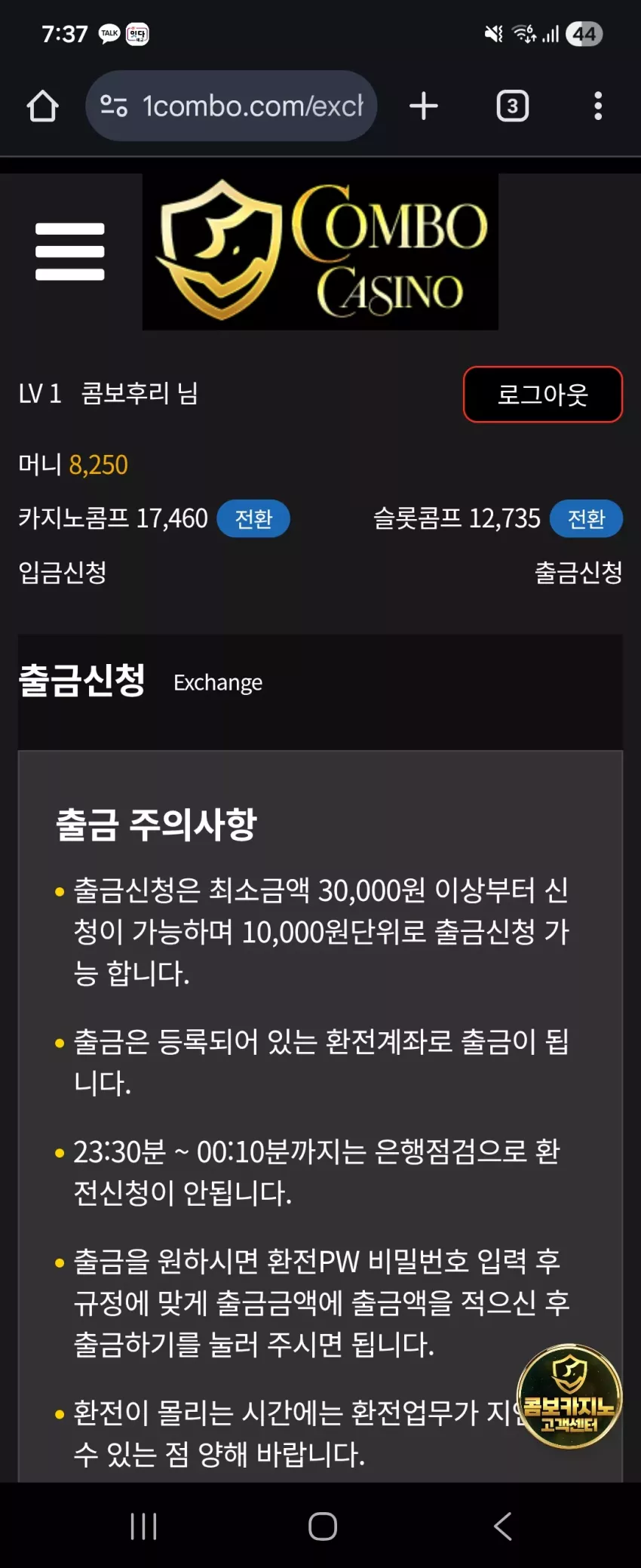Open the site hamburger menu
This screenshot has height=1568, width=641.
[x=70, y=251]
